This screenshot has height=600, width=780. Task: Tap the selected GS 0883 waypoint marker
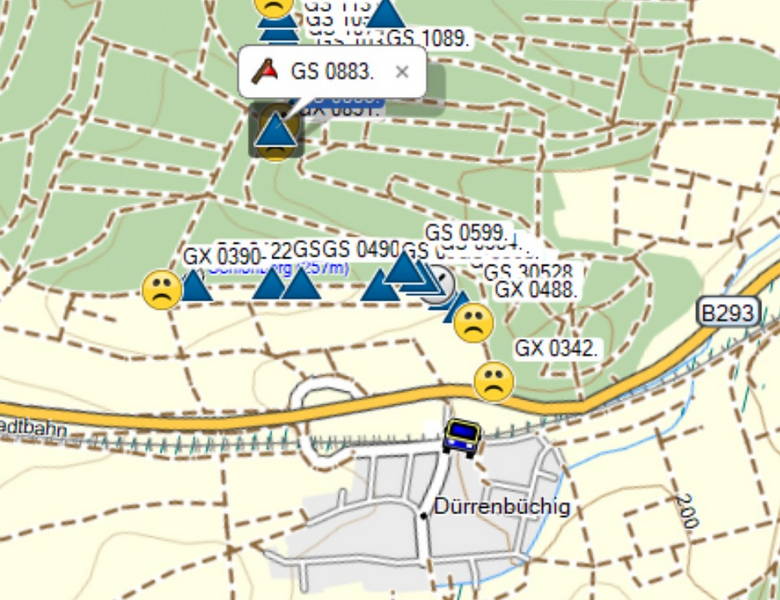click(275, 130)
